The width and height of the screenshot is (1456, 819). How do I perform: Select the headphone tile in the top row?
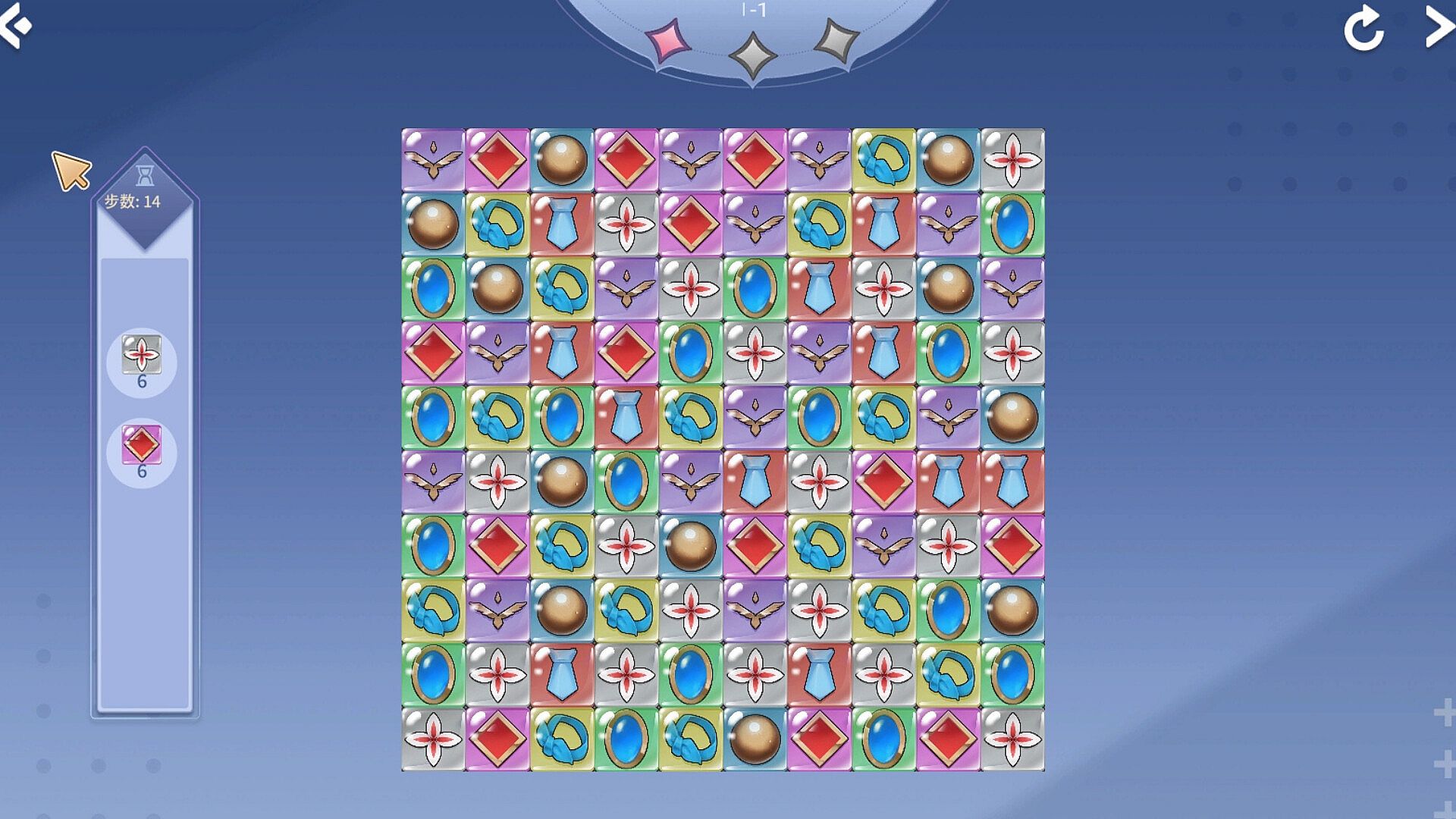click(x=883, y=160)
